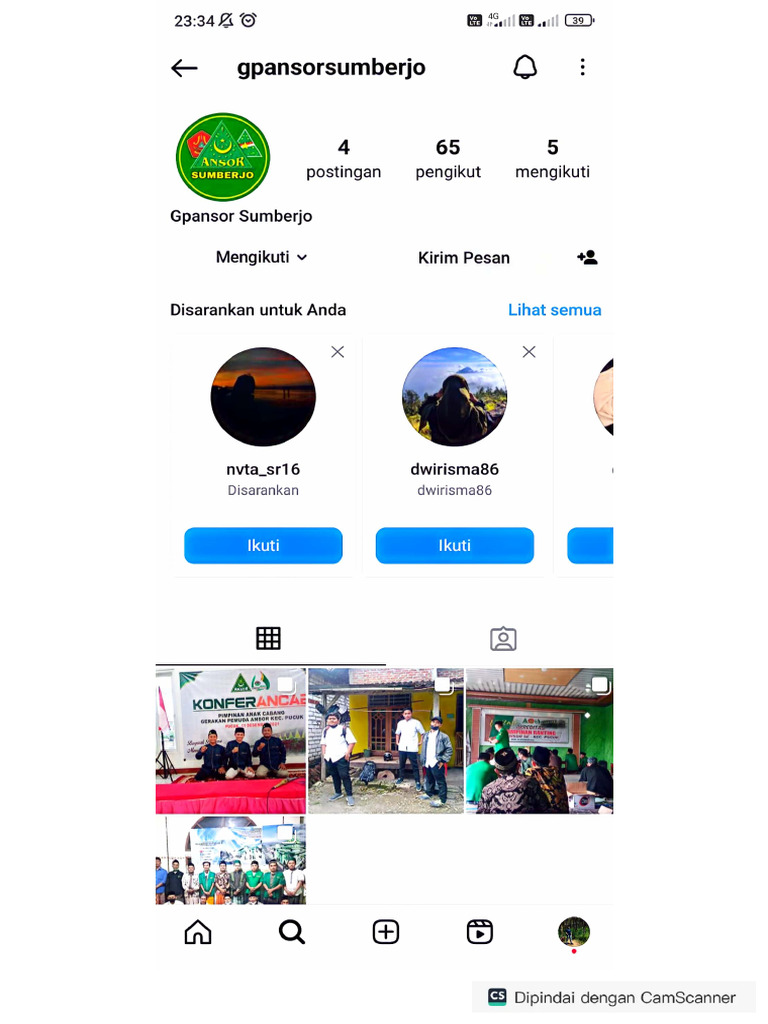
Task: Open the Search tab in bottom navigation
Action: [x=291, y=932]
